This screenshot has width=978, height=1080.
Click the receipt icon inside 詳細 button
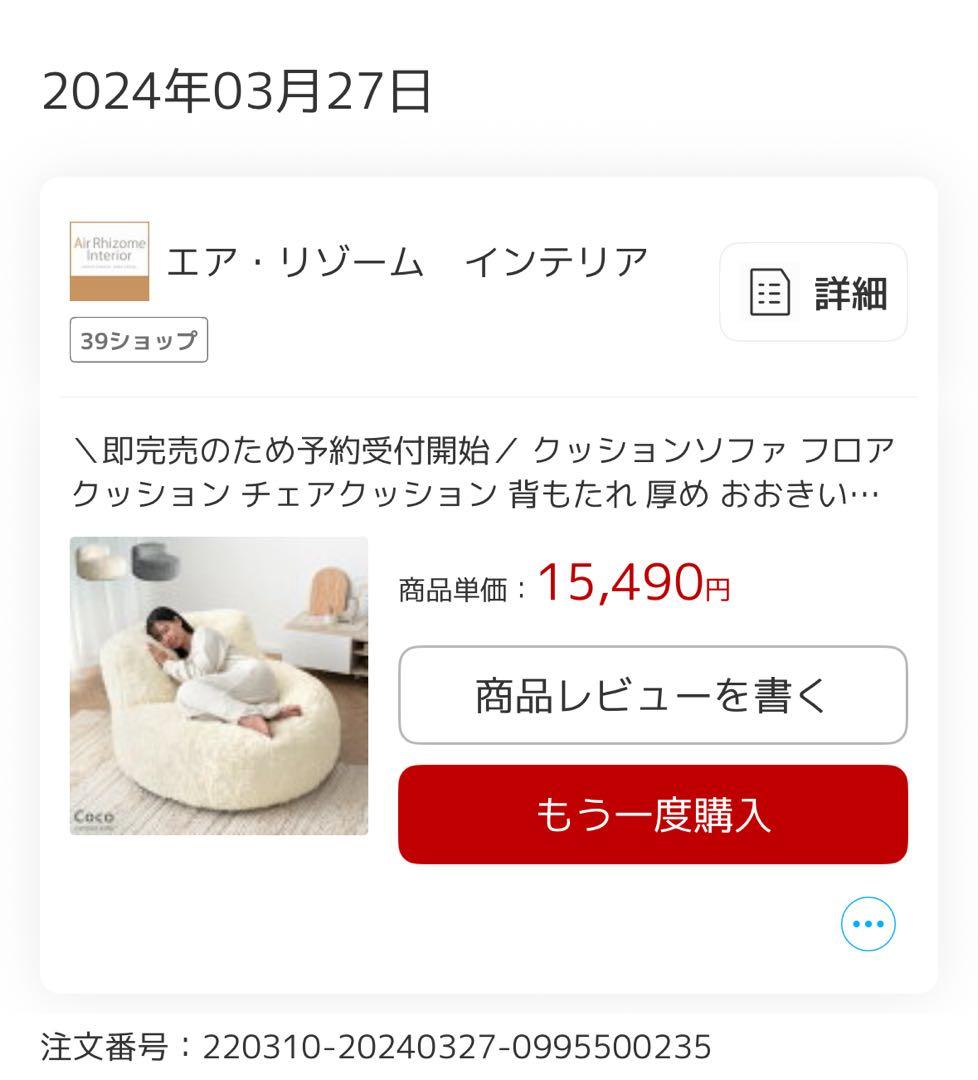[768, 291]
